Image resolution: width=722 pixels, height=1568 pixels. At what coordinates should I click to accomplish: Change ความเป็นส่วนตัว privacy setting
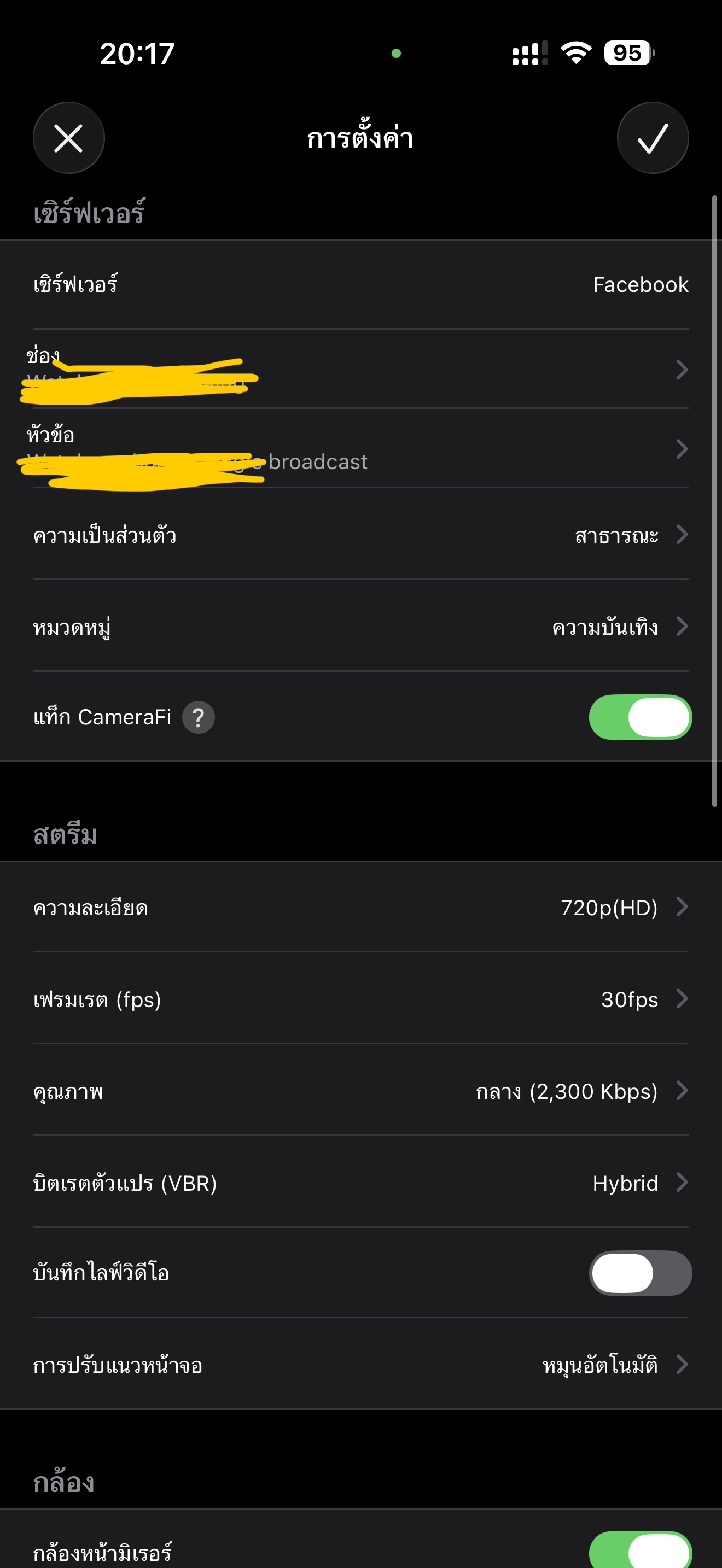tap(360, 535)
